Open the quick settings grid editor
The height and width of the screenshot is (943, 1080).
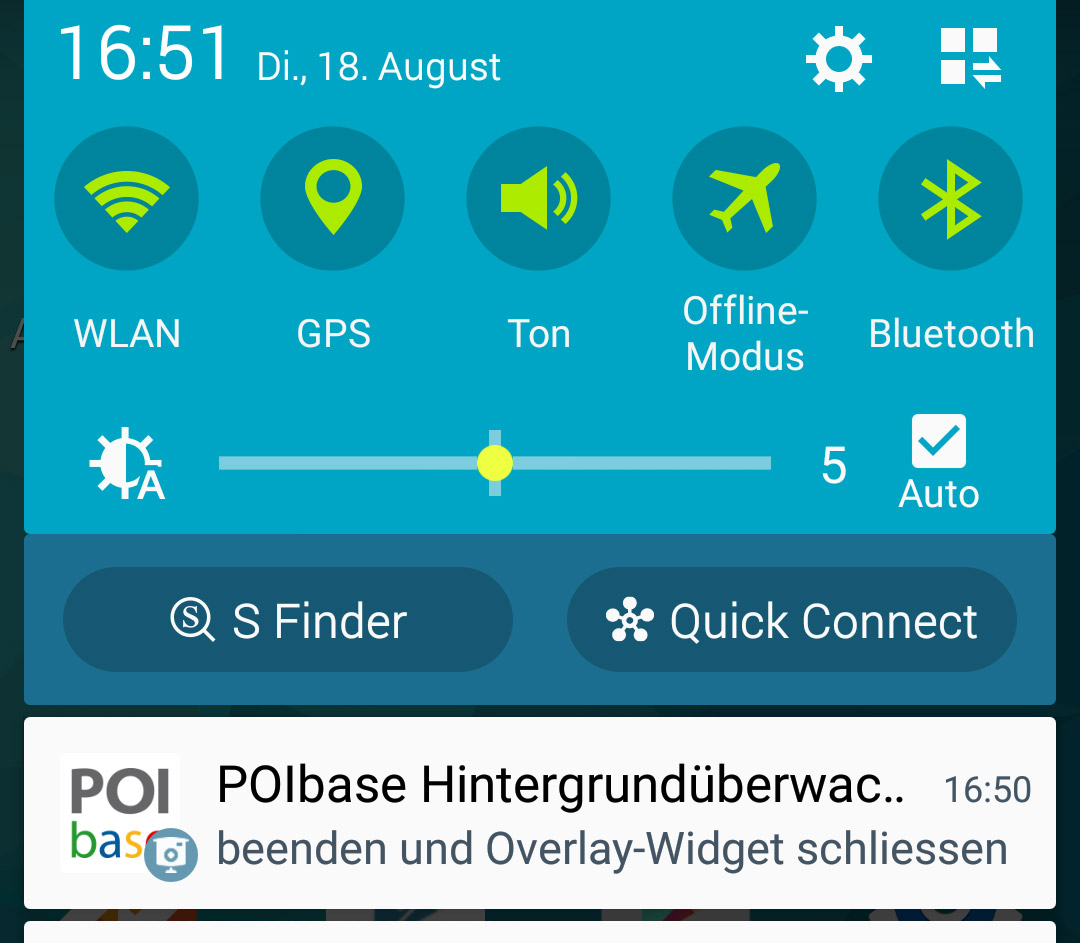click(970, 58)
